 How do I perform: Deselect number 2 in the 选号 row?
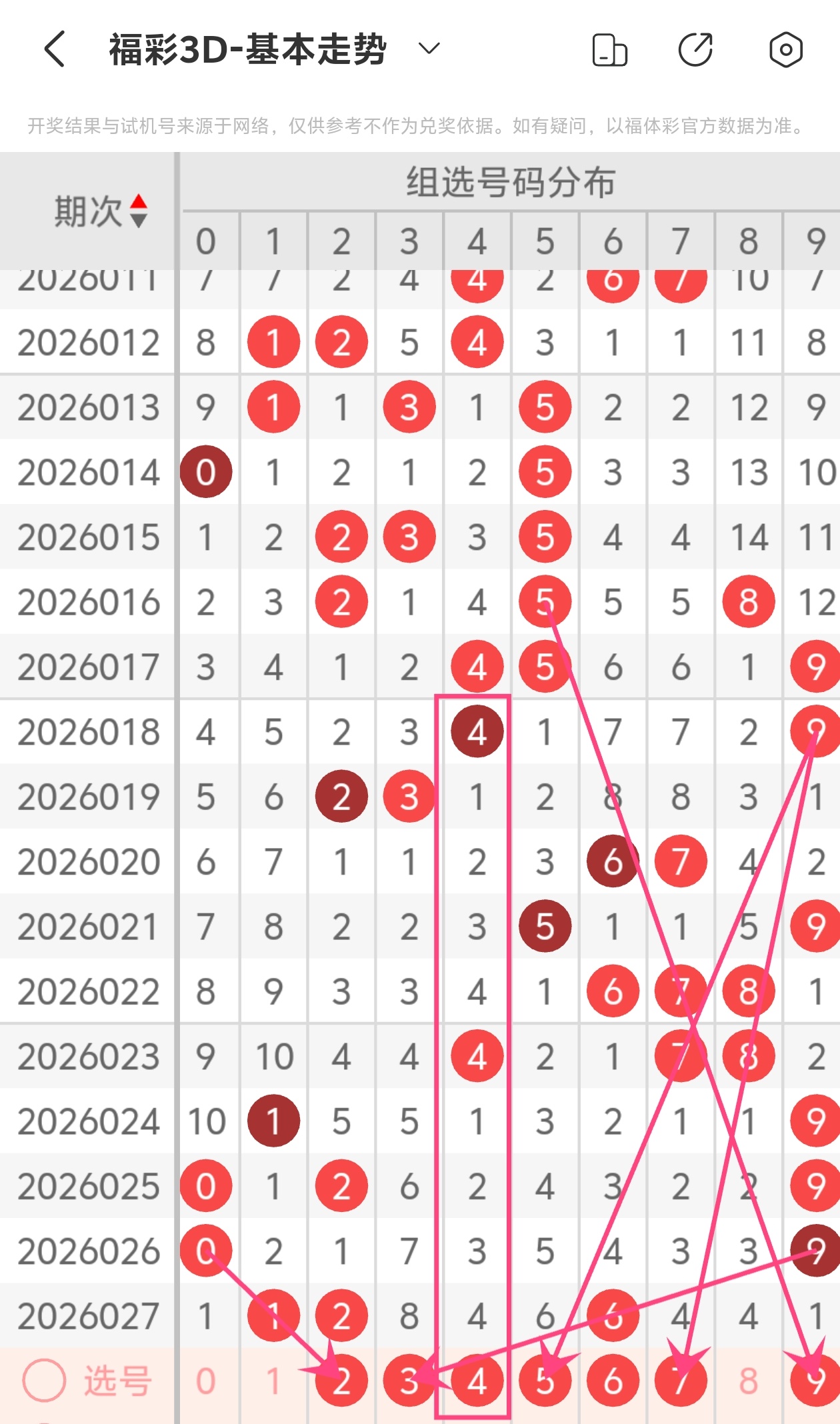(x=341, y=1381)
